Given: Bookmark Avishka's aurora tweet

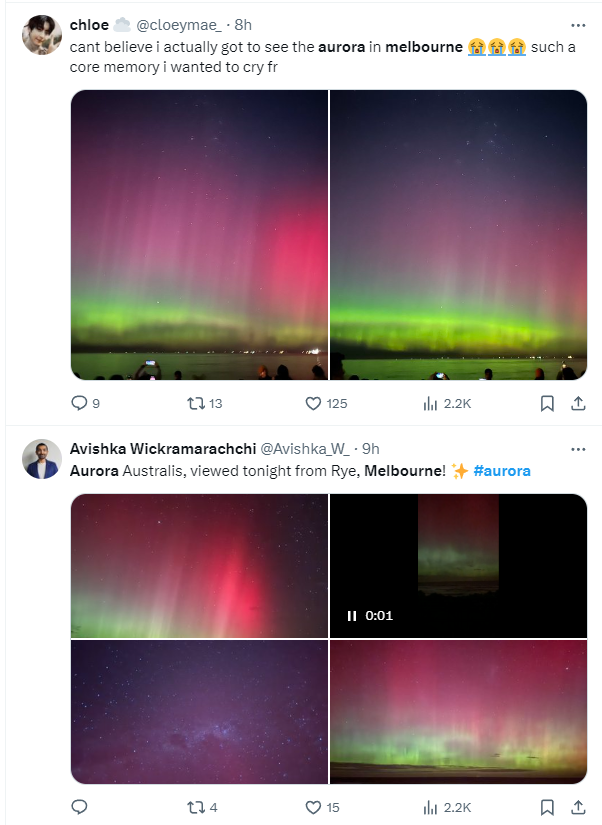Looking at the screenshot, I should pos(547,807).
